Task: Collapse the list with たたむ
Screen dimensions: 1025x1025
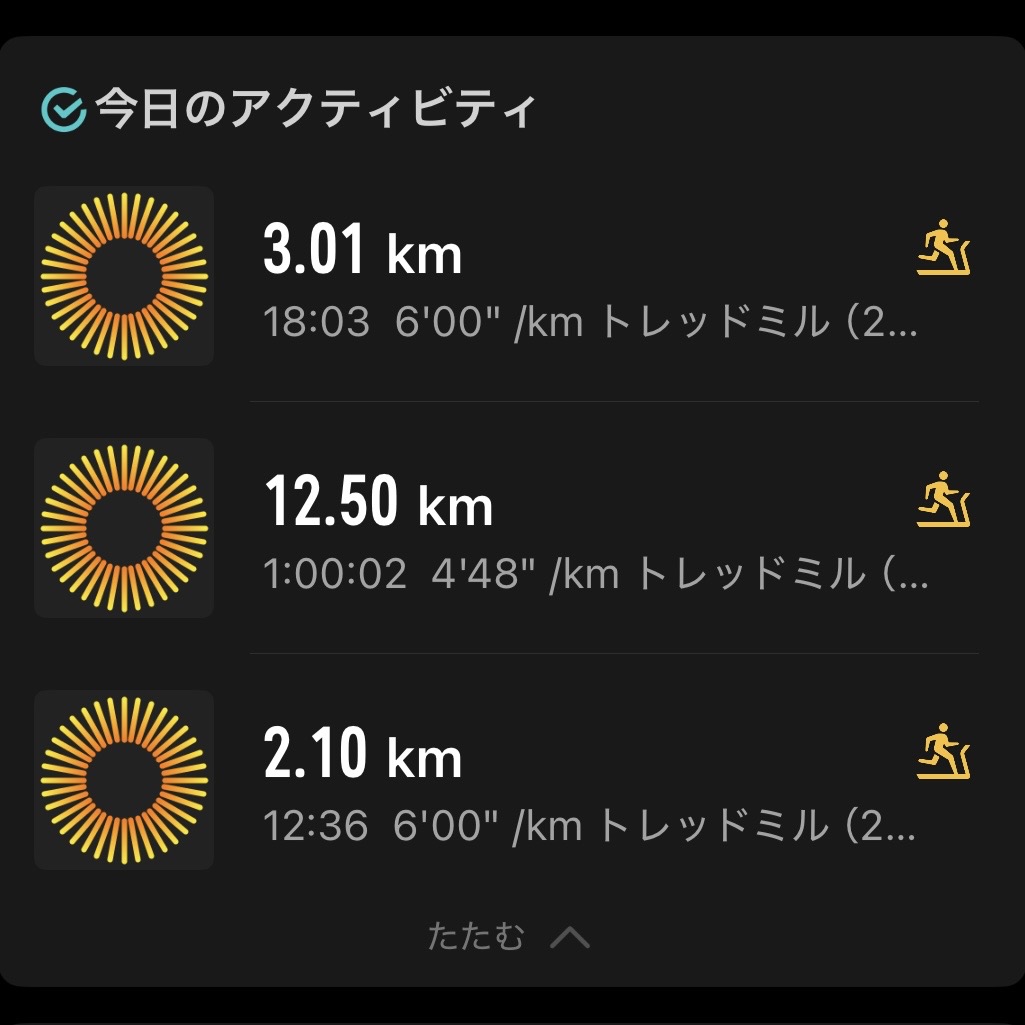Action: point(508,936)
